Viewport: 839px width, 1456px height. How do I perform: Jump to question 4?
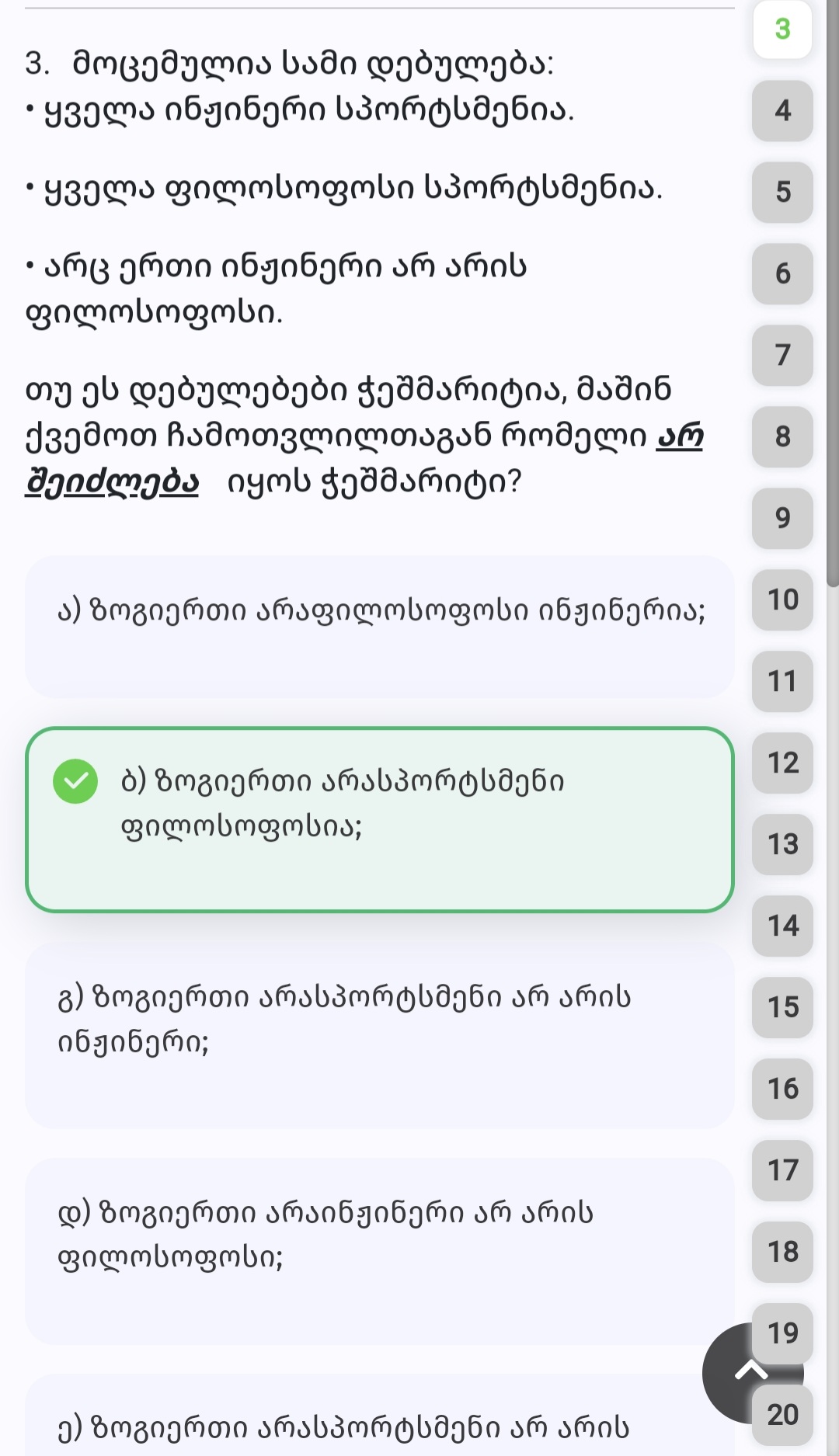pyautogui.click(x=782, y=110)
